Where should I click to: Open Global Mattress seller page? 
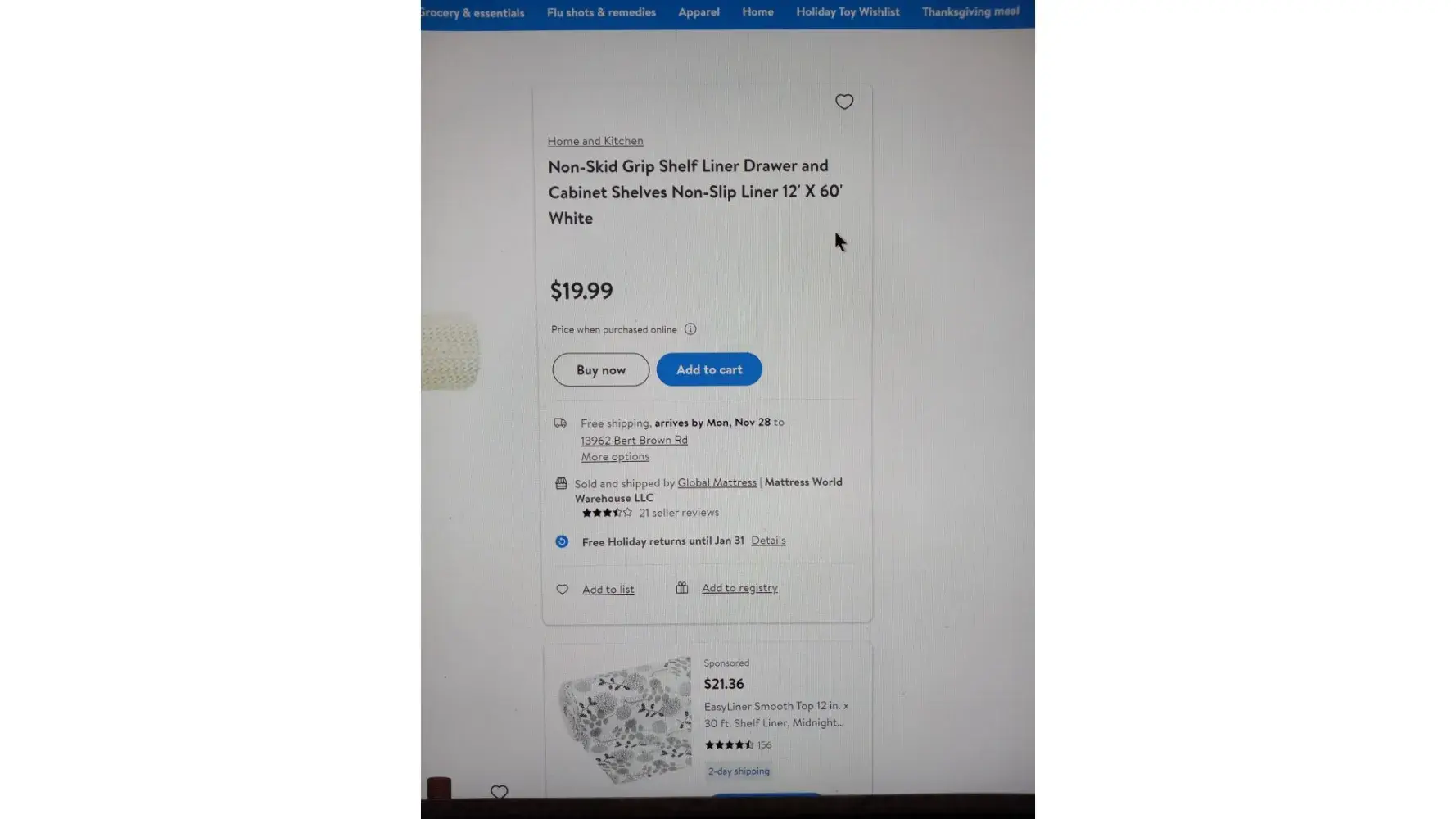[x=717, y=483]
